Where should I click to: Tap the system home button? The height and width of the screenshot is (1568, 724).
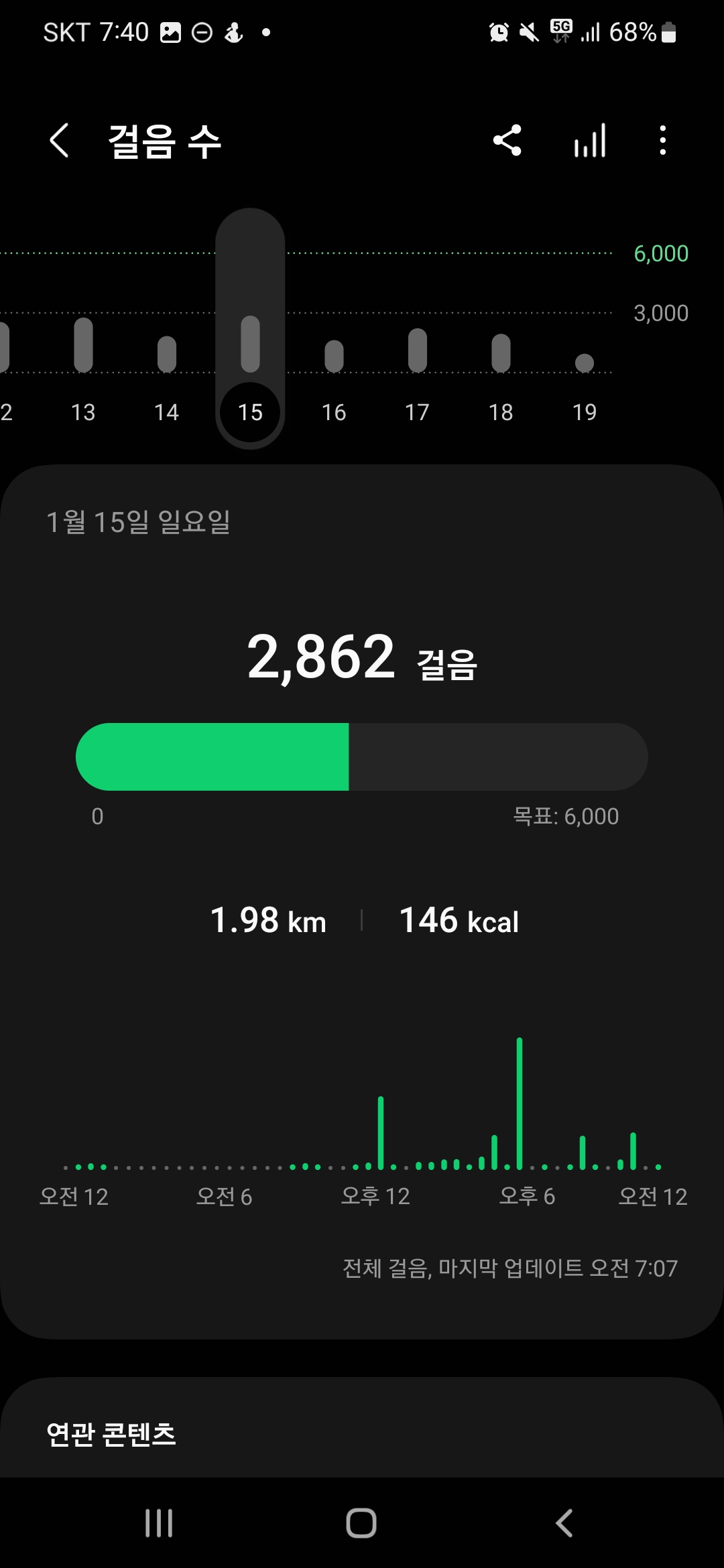[x=361, y=1522]
